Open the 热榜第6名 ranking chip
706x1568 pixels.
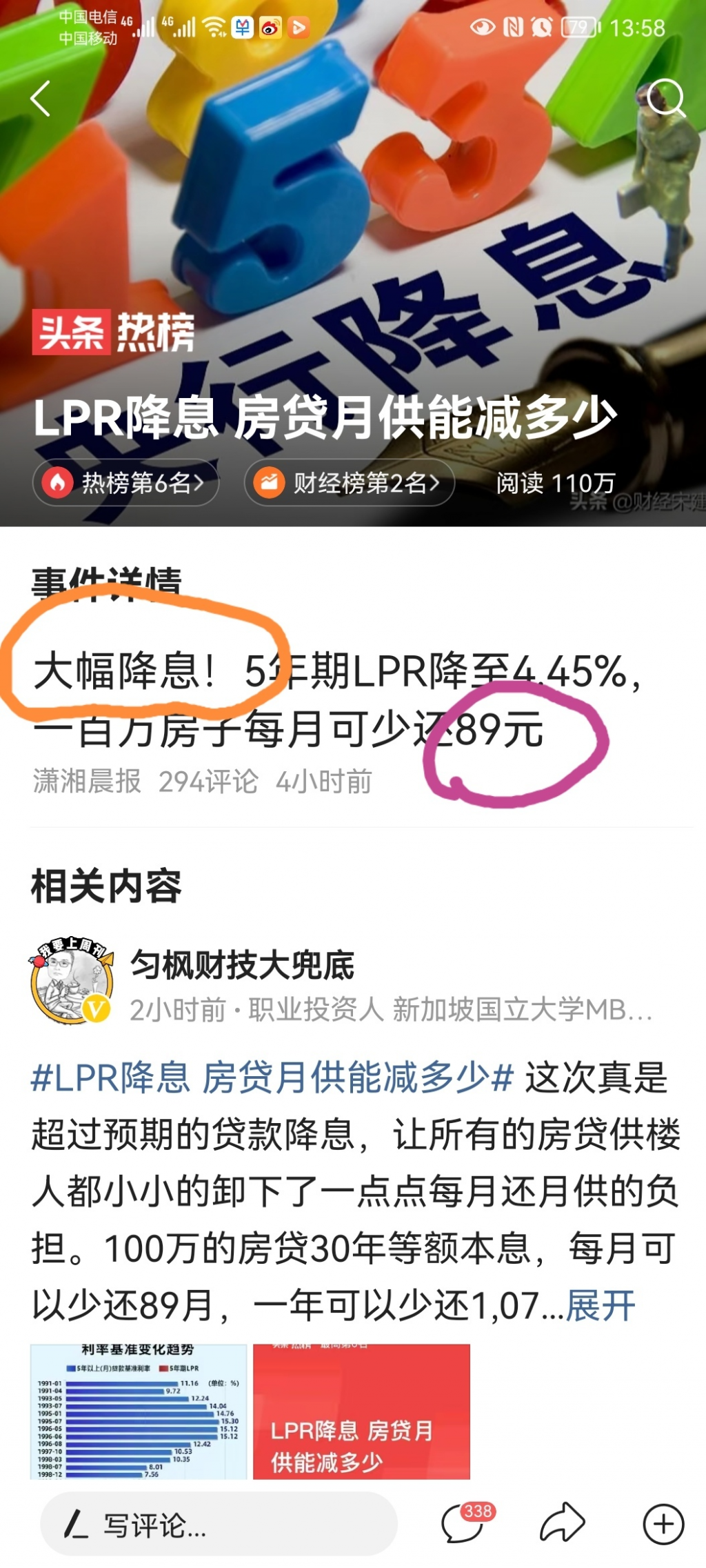coord(126,483)
